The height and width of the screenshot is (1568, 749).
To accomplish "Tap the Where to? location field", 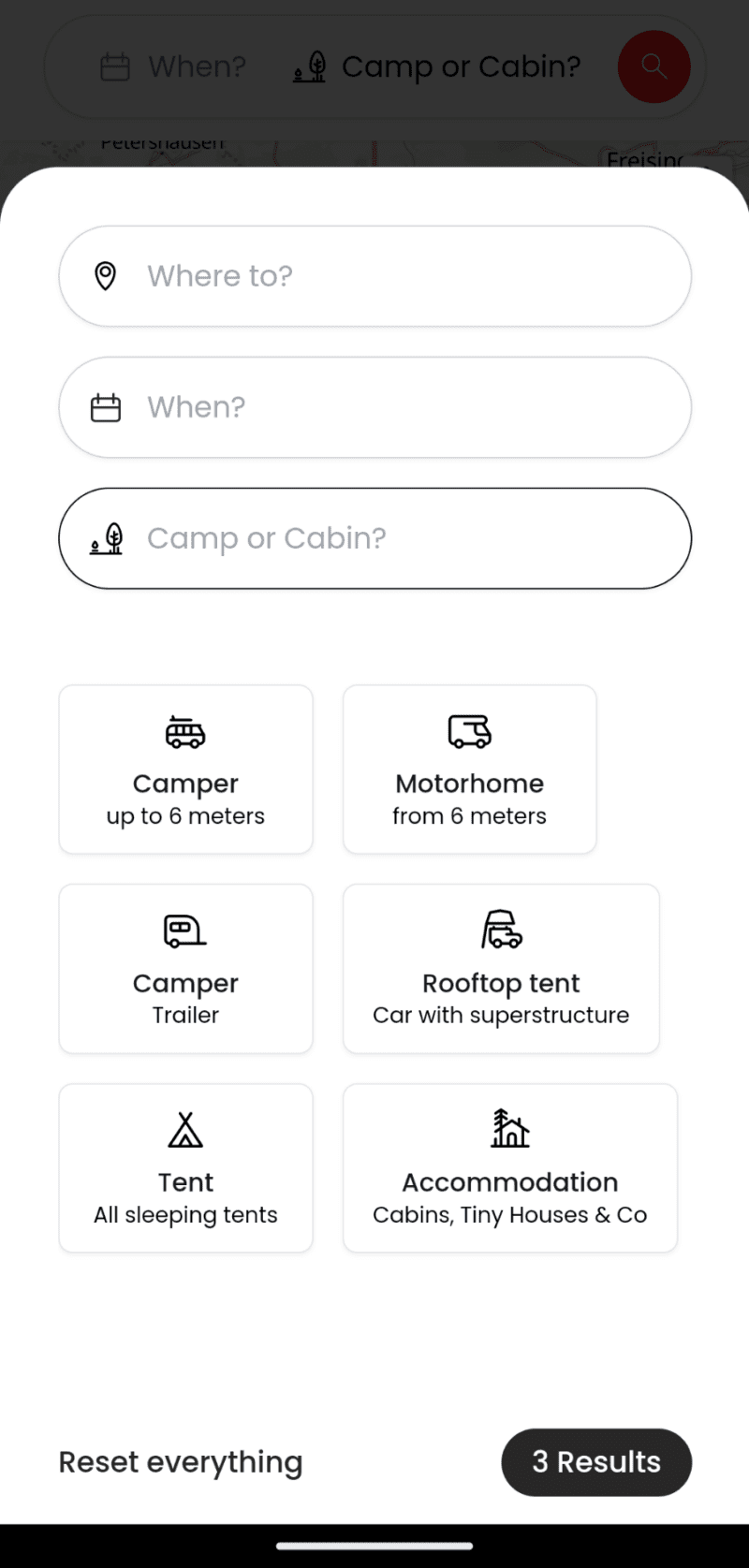I will tap(374, 276).
